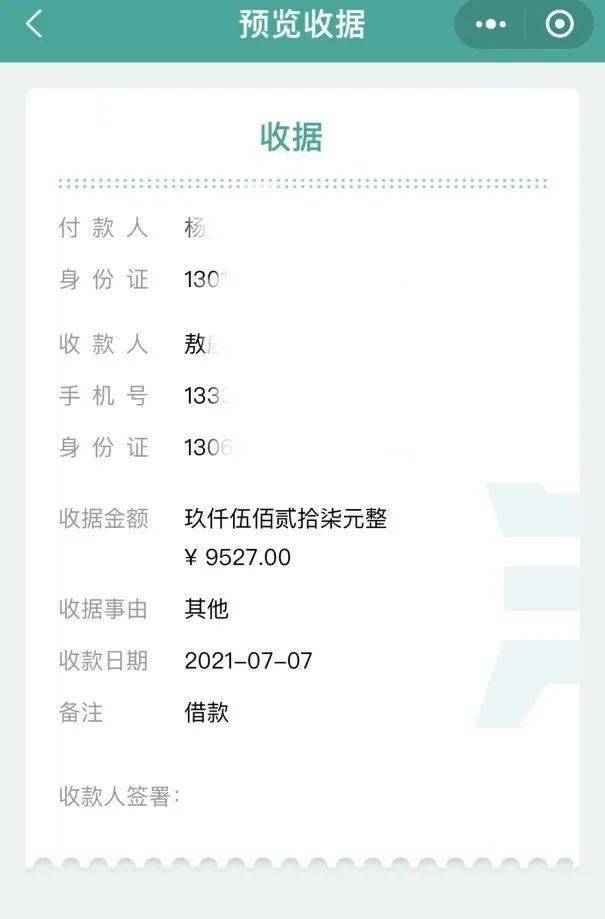Go back from receipt preview

point(34,24)
